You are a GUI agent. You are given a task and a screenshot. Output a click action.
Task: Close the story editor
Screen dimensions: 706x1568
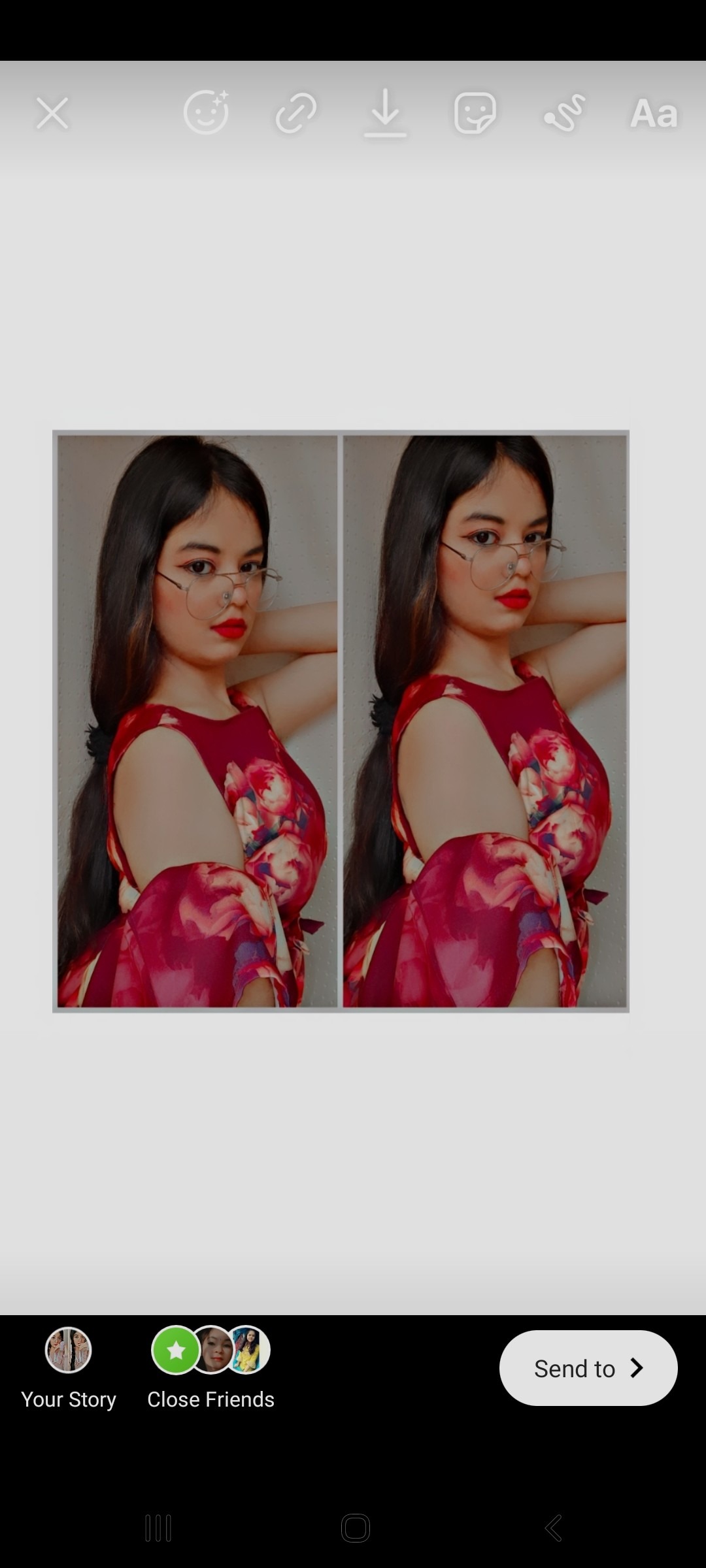52,113
